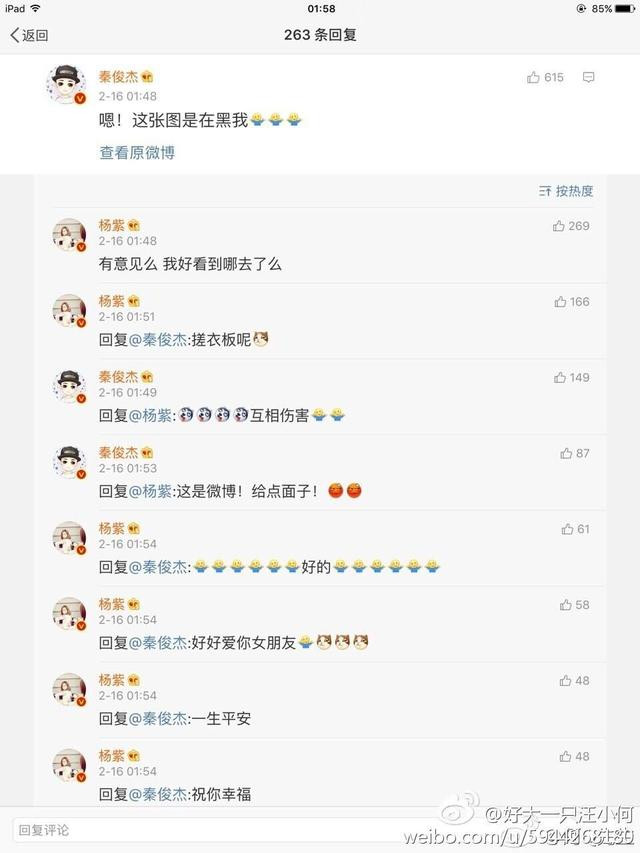The height and width of the screenshot is (853, 640).
Task: Change sorting with 按热度
Action: pyautogui.click(x=566, y=191)
